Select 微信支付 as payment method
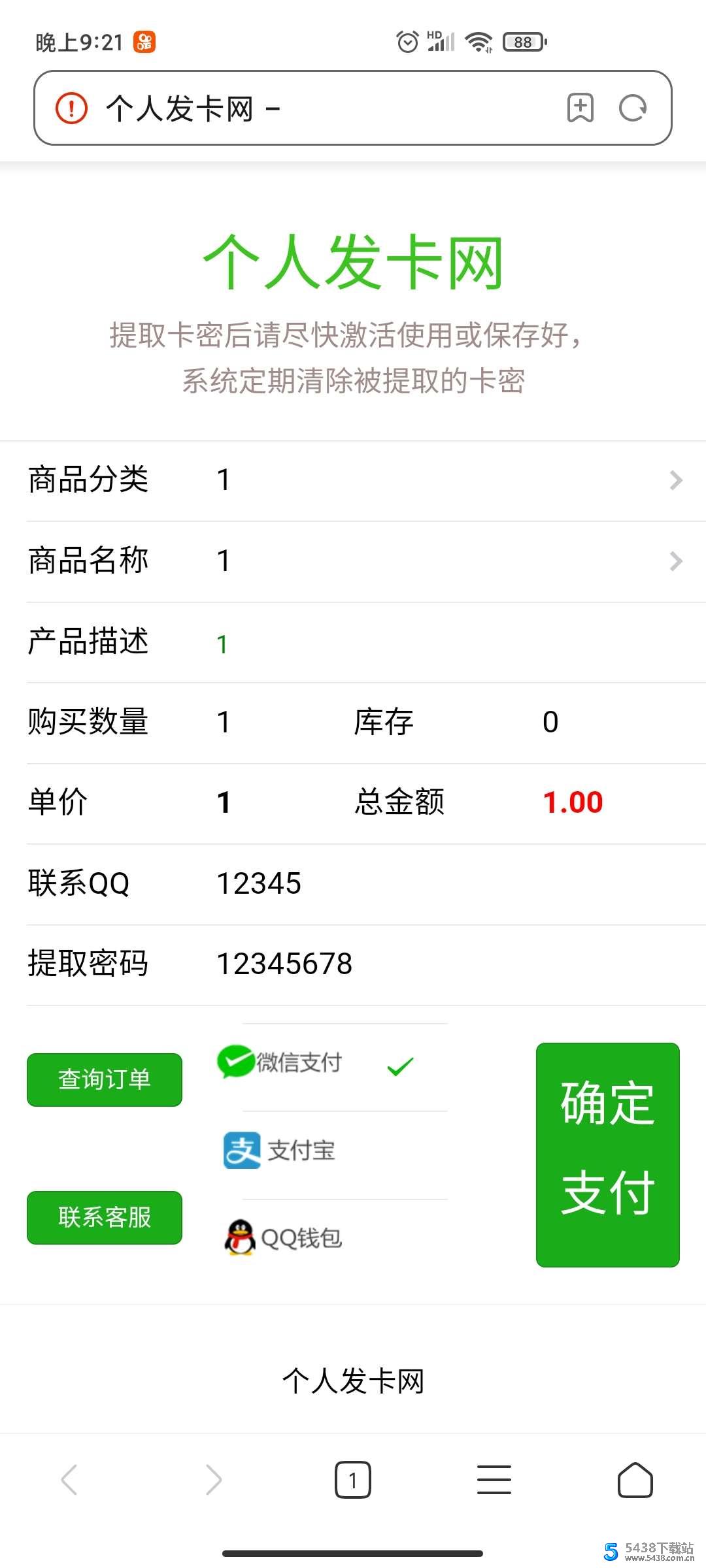706x1568 pixels. (x=314, y=1064)
